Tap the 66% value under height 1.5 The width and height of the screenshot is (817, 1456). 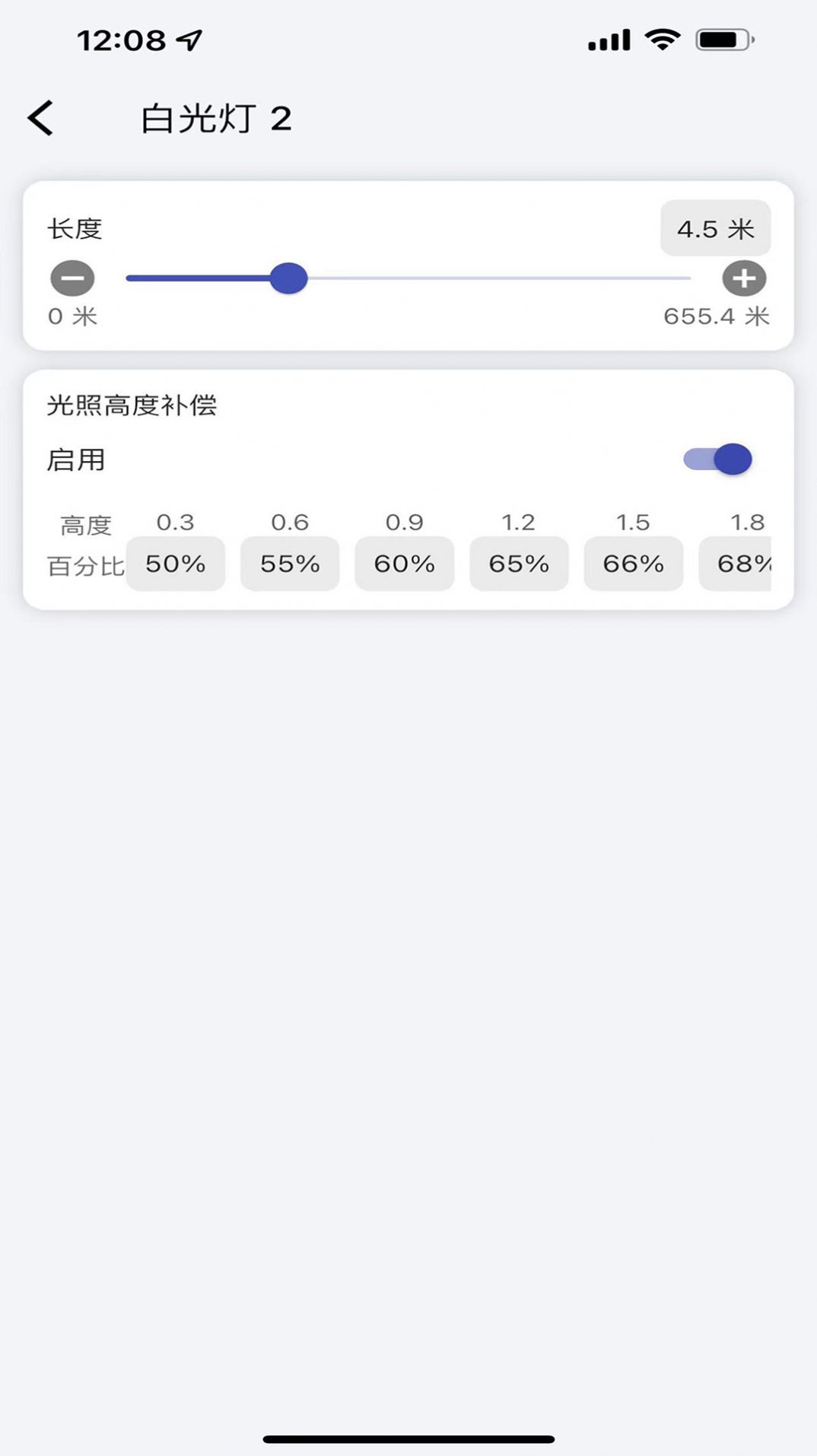pos(633,564)
